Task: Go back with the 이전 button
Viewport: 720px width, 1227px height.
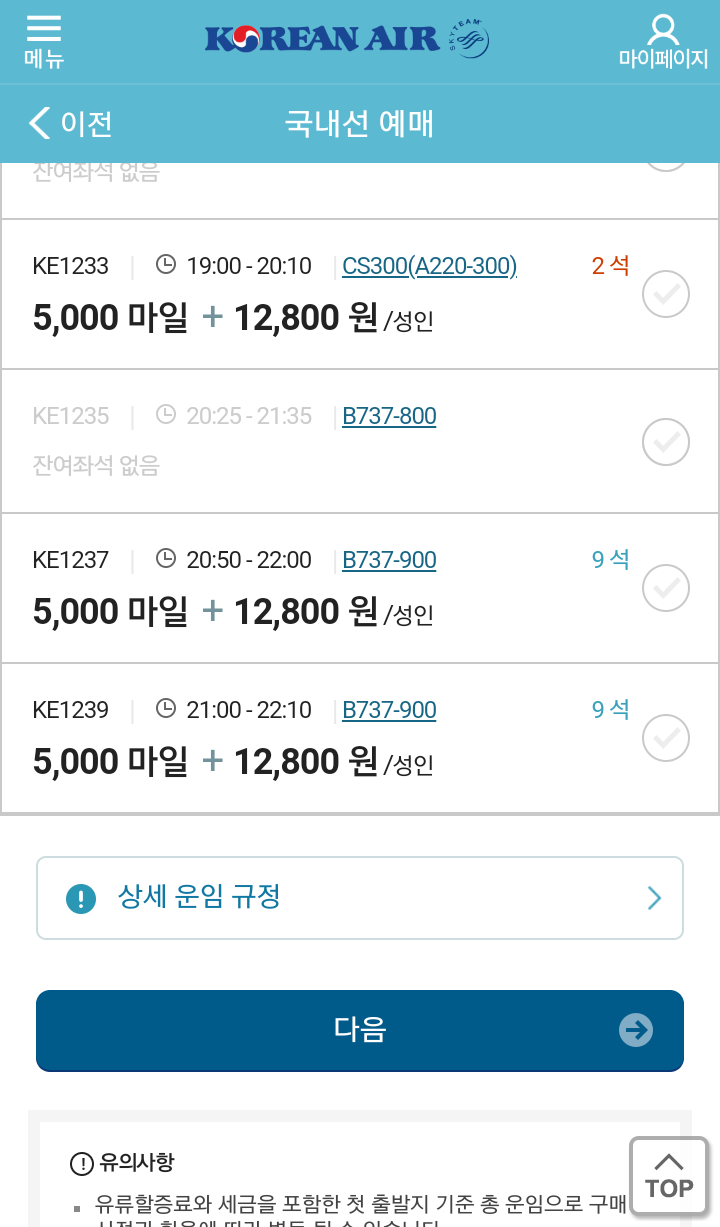Action: click(x=71, y=123)
